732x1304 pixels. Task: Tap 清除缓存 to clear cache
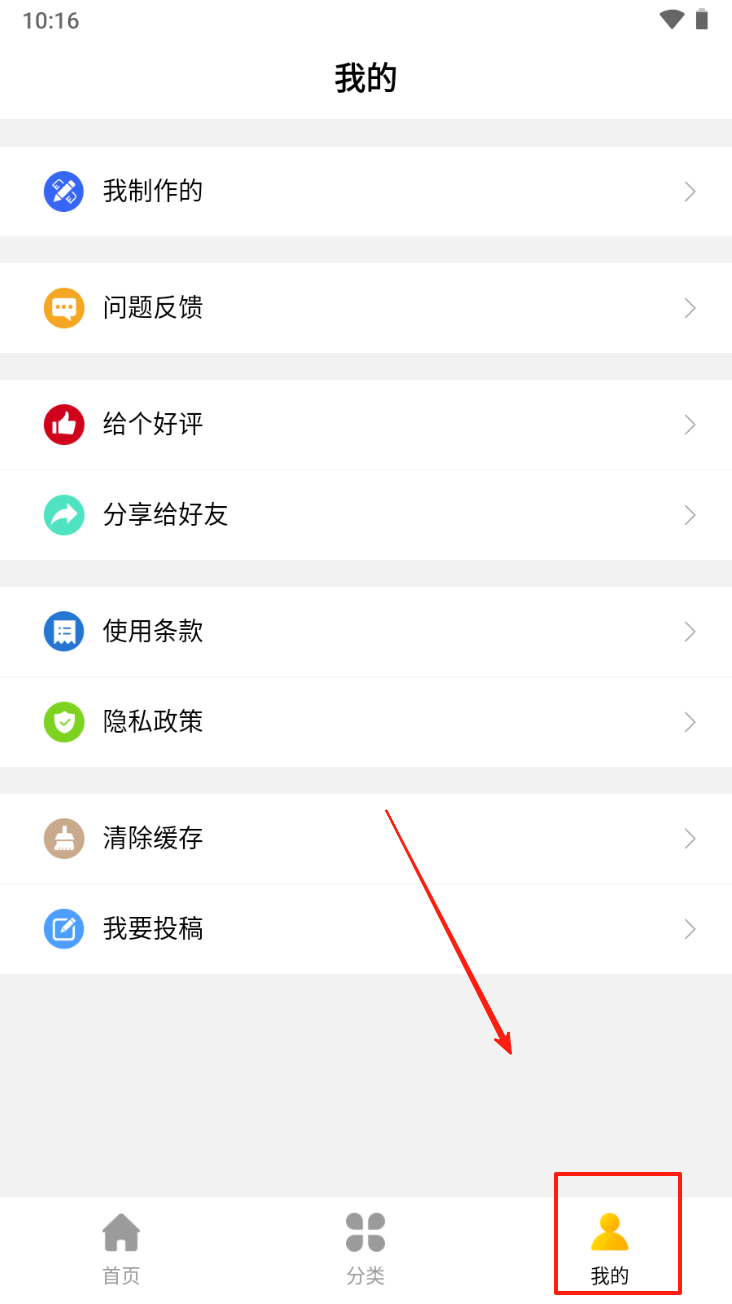(x=366, y=838)
